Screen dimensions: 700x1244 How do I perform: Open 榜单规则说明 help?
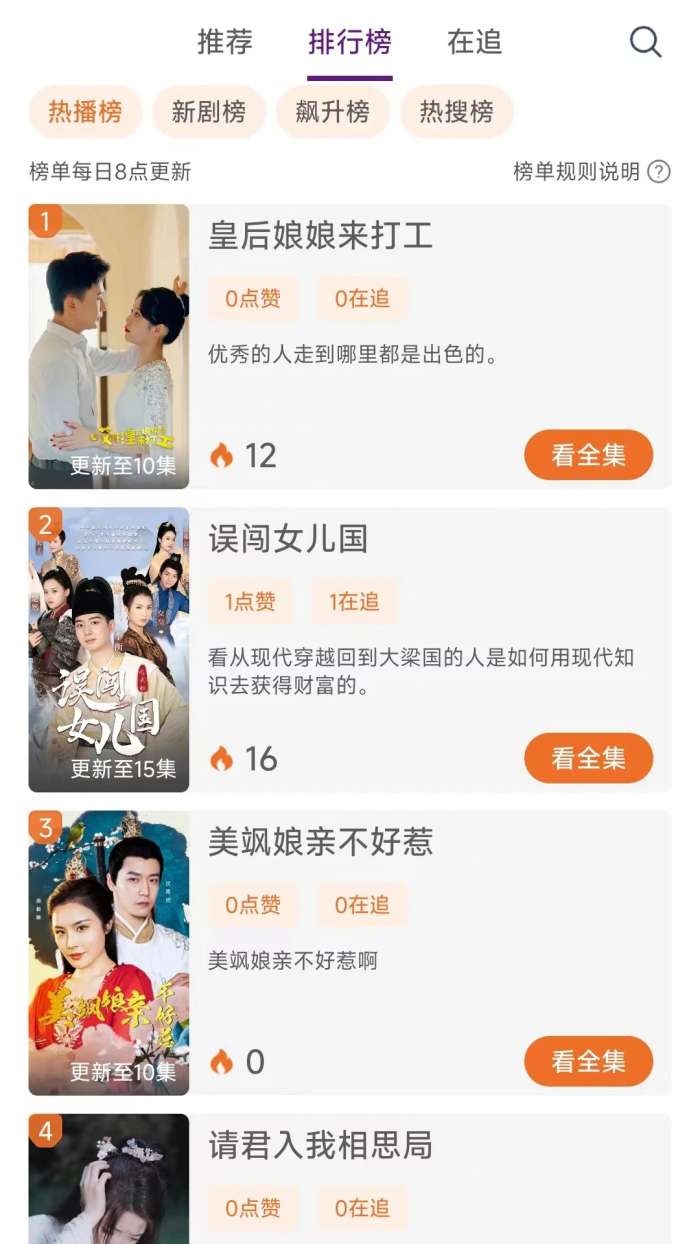590,172
